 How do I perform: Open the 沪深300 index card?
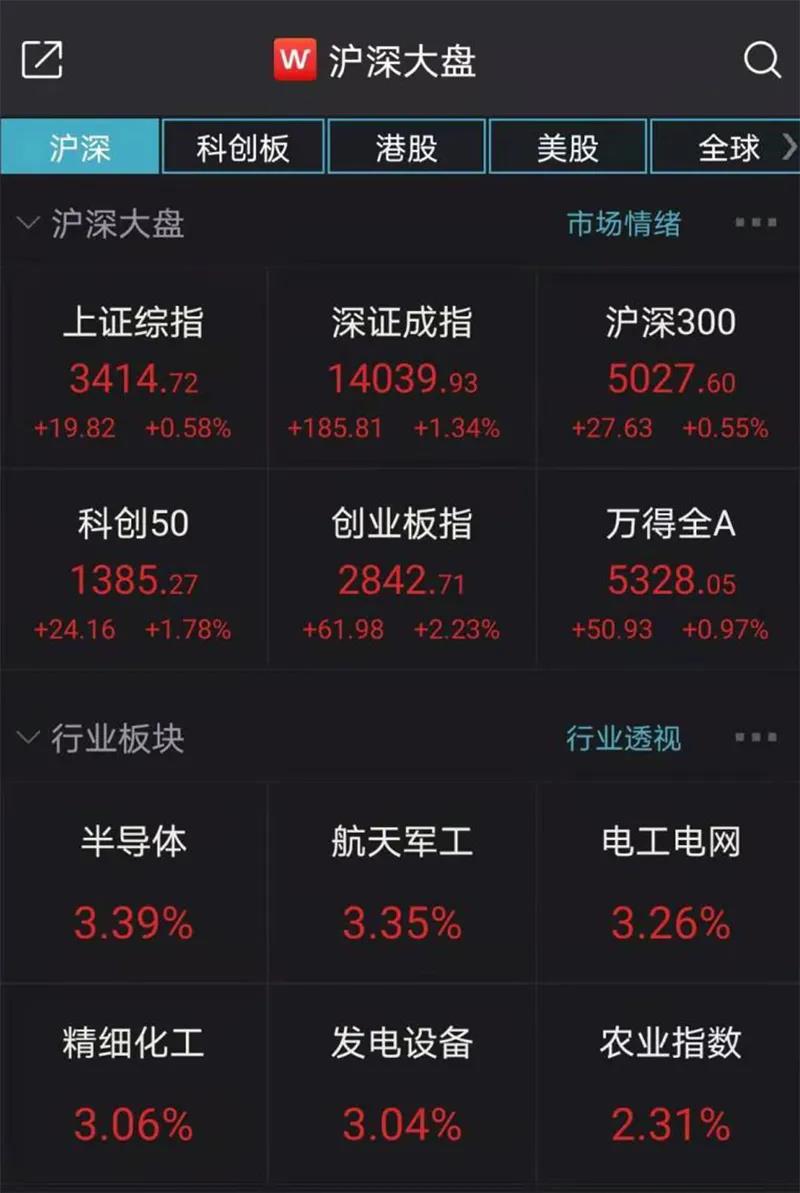670,370
